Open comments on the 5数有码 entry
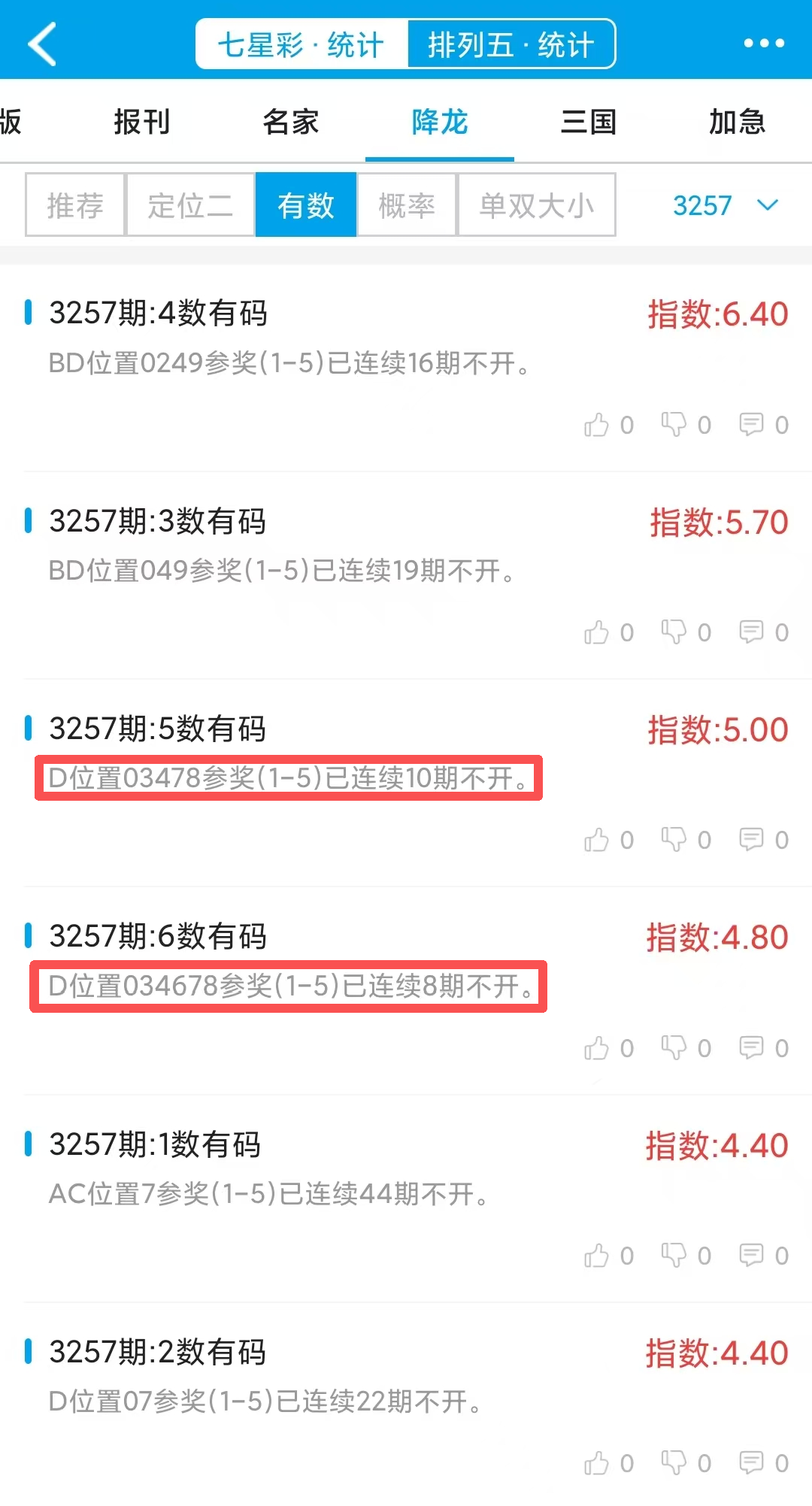This screenshot has height=1506, width=812. [x=752, y=840]
